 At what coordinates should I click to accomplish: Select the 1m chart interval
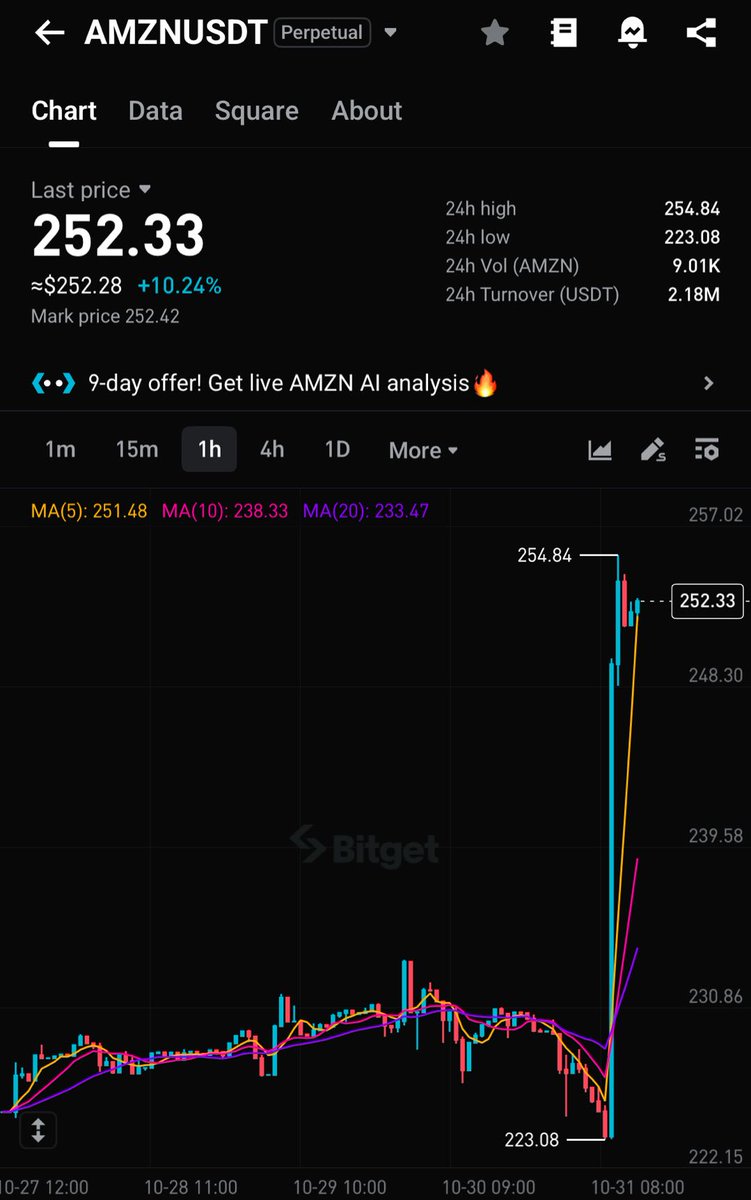click(60, 450)
